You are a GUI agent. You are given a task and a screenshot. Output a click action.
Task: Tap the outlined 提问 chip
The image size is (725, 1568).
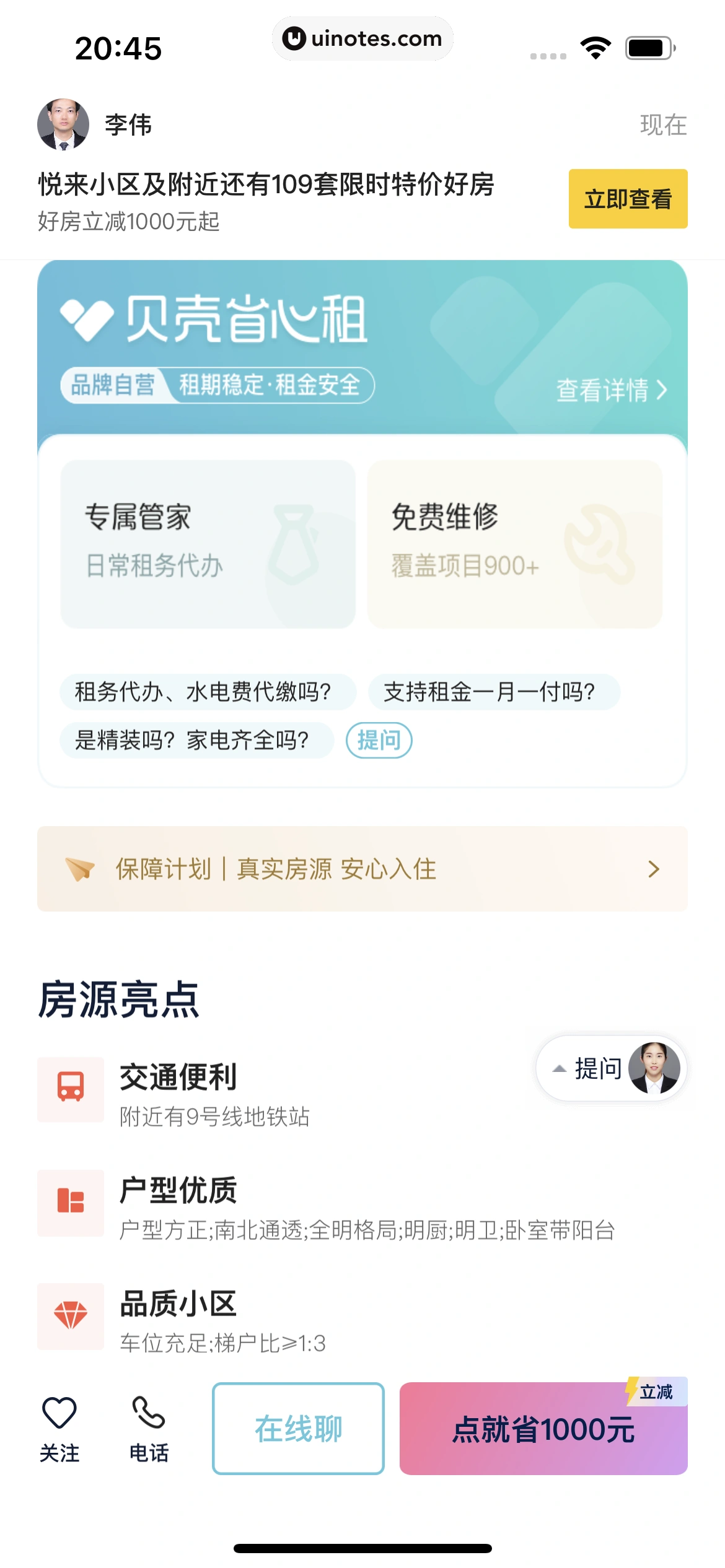point(379,740)
